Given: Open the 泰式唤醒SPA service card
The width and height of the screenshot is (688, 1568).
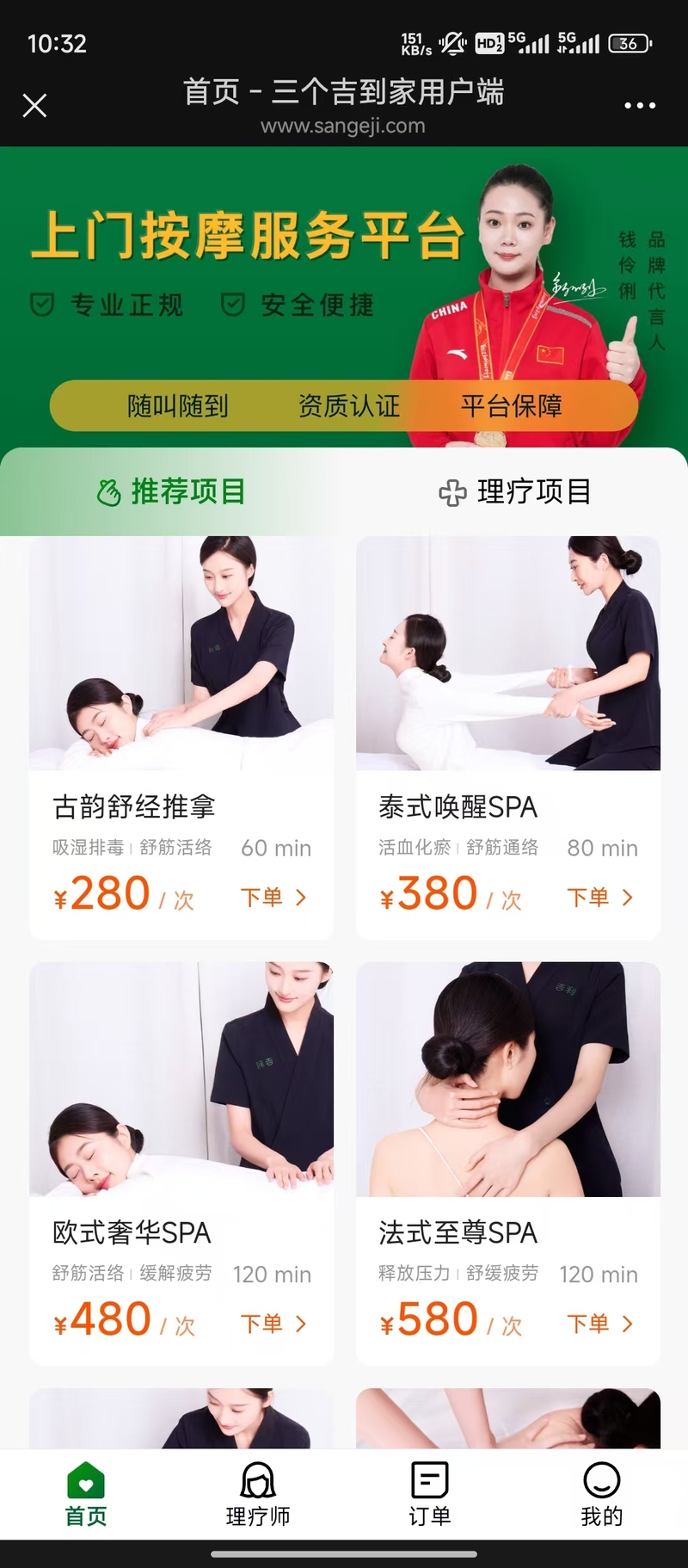Looking at the screenshot, I should coord(508,738).
